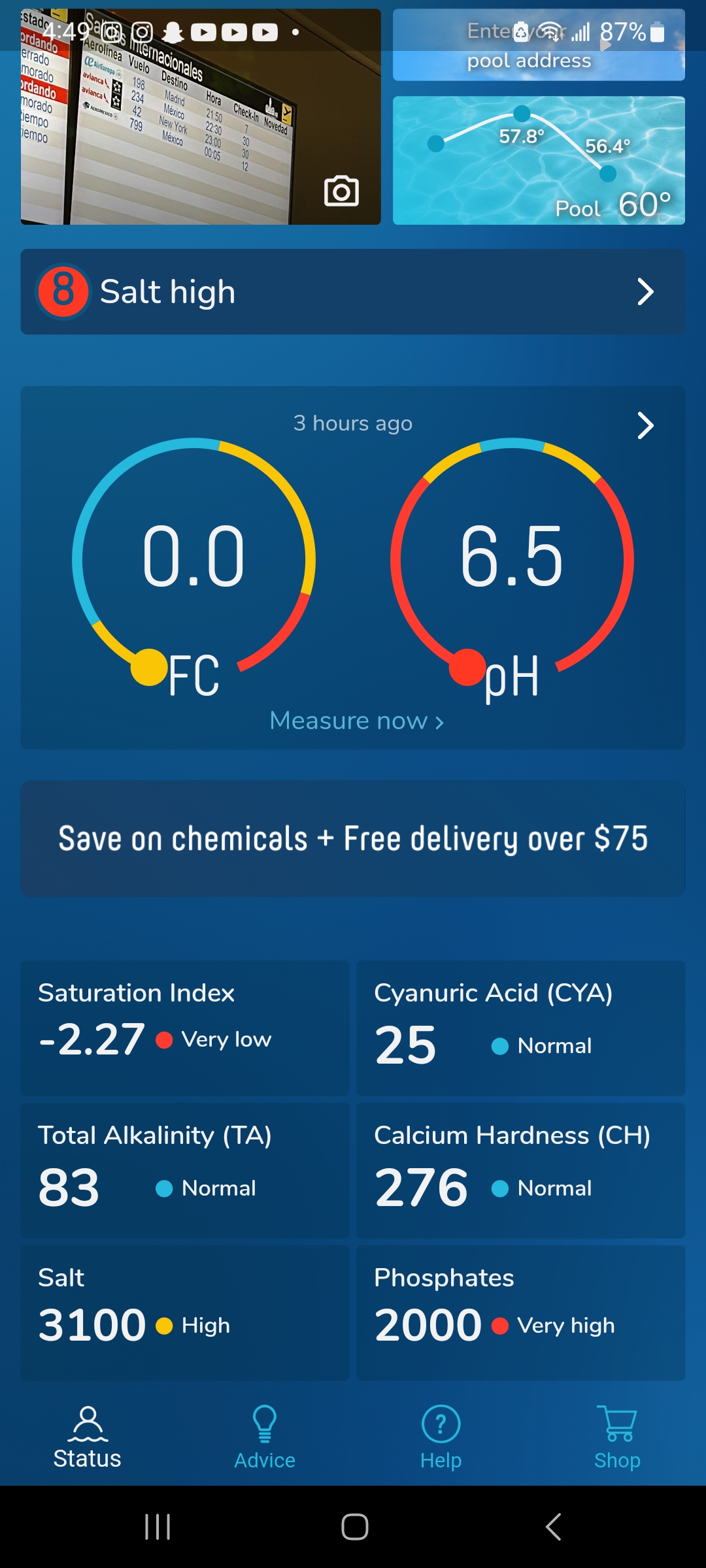The height and width of the screenshot is (1568, 706).
Task: Open the save on chemicals banner
Action: coord(353,838)
